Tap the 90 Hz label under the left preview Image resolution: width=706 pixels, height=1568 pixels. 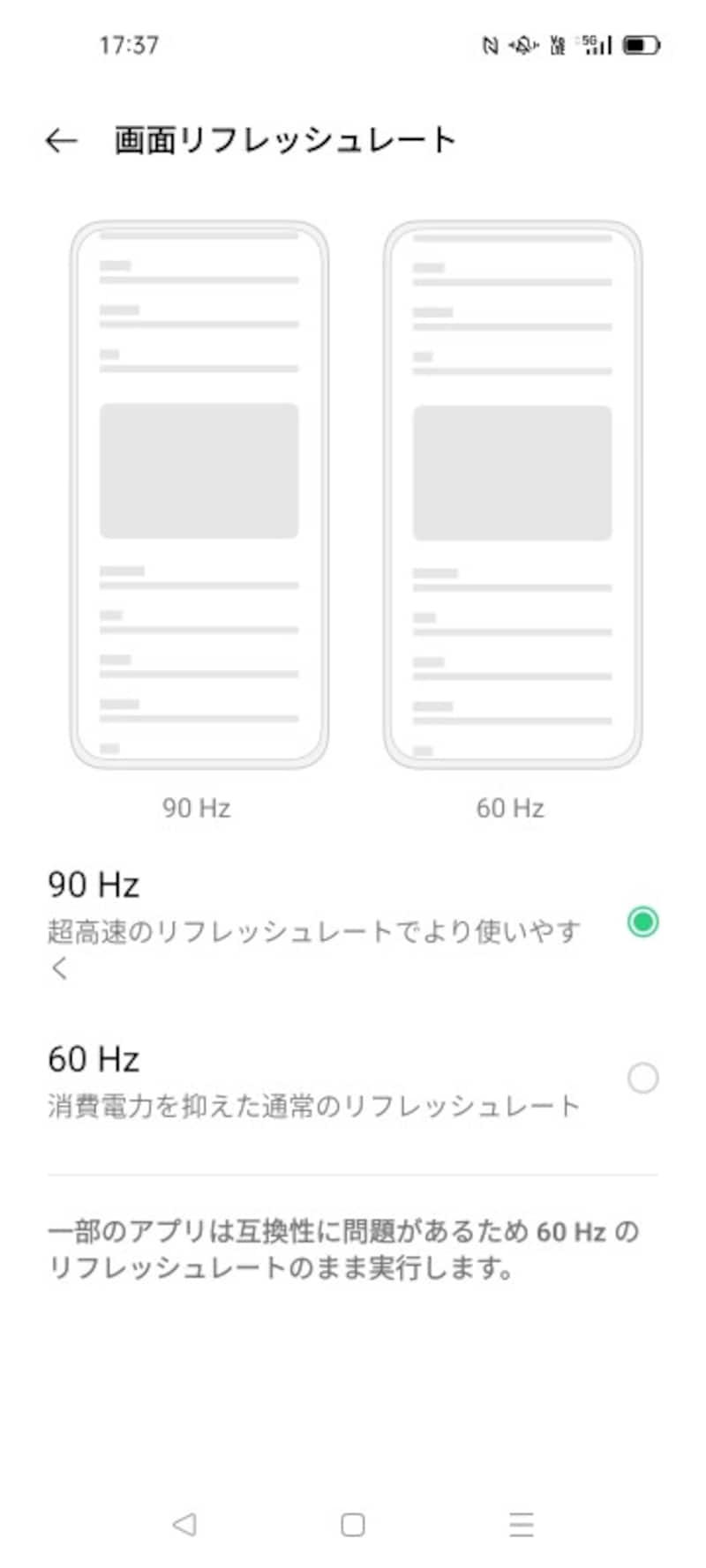click(196, 807)
